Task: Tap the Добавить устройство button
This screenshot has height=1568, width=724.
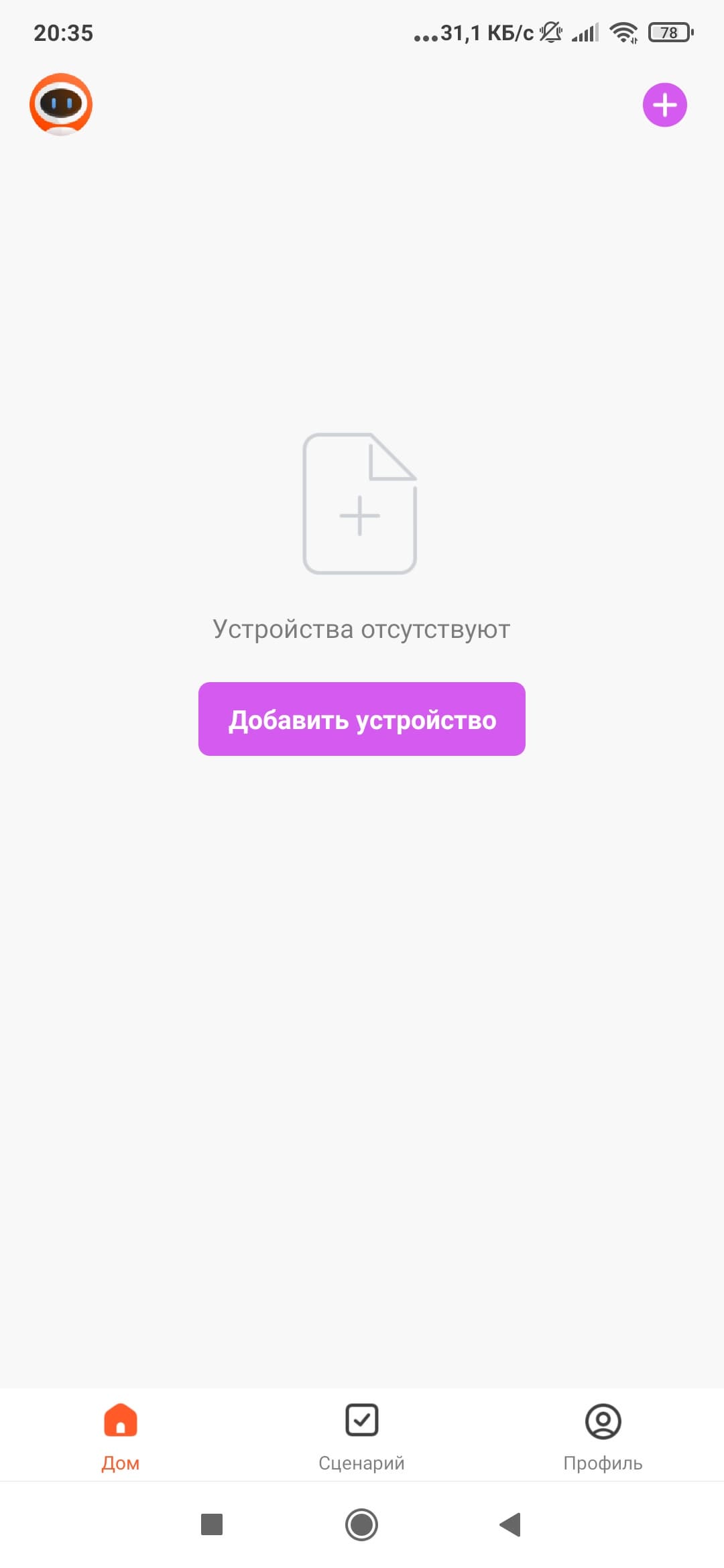Action: click(362, 719)
